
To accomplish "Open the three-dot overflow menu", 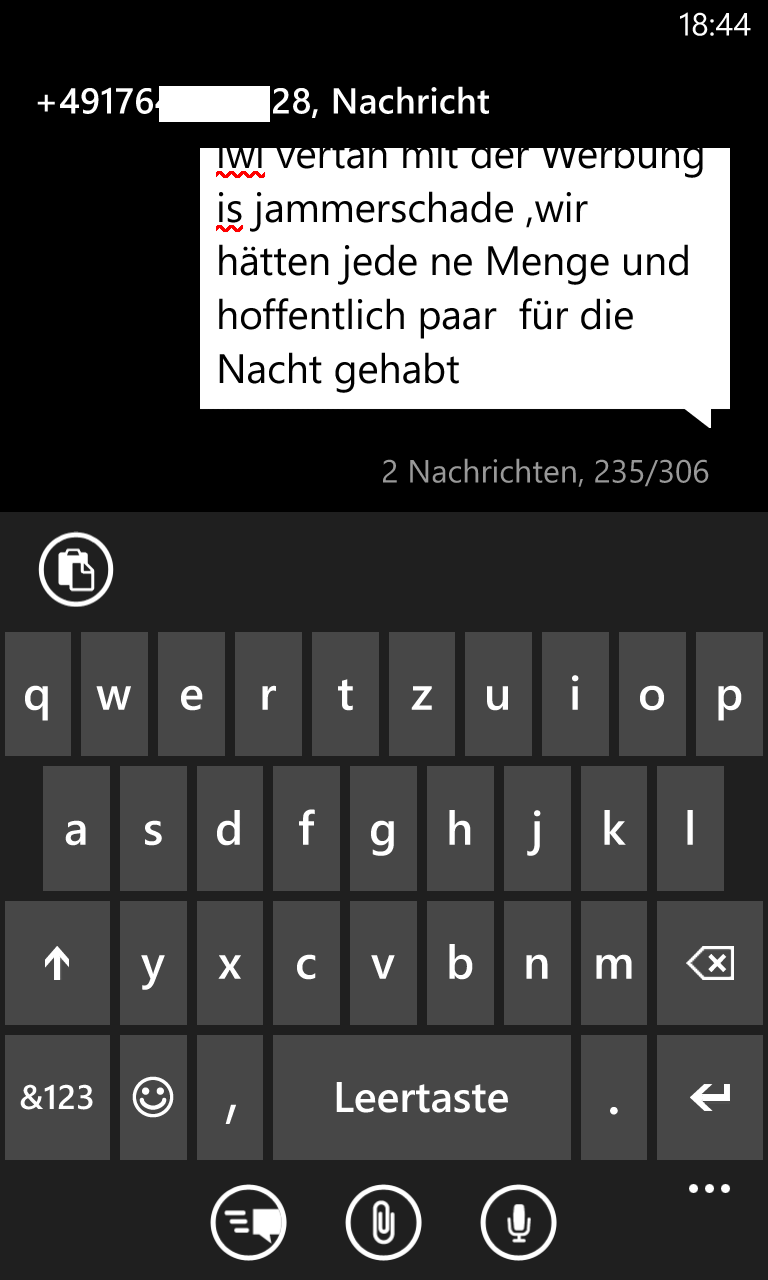I will [x=710, y=1189].
